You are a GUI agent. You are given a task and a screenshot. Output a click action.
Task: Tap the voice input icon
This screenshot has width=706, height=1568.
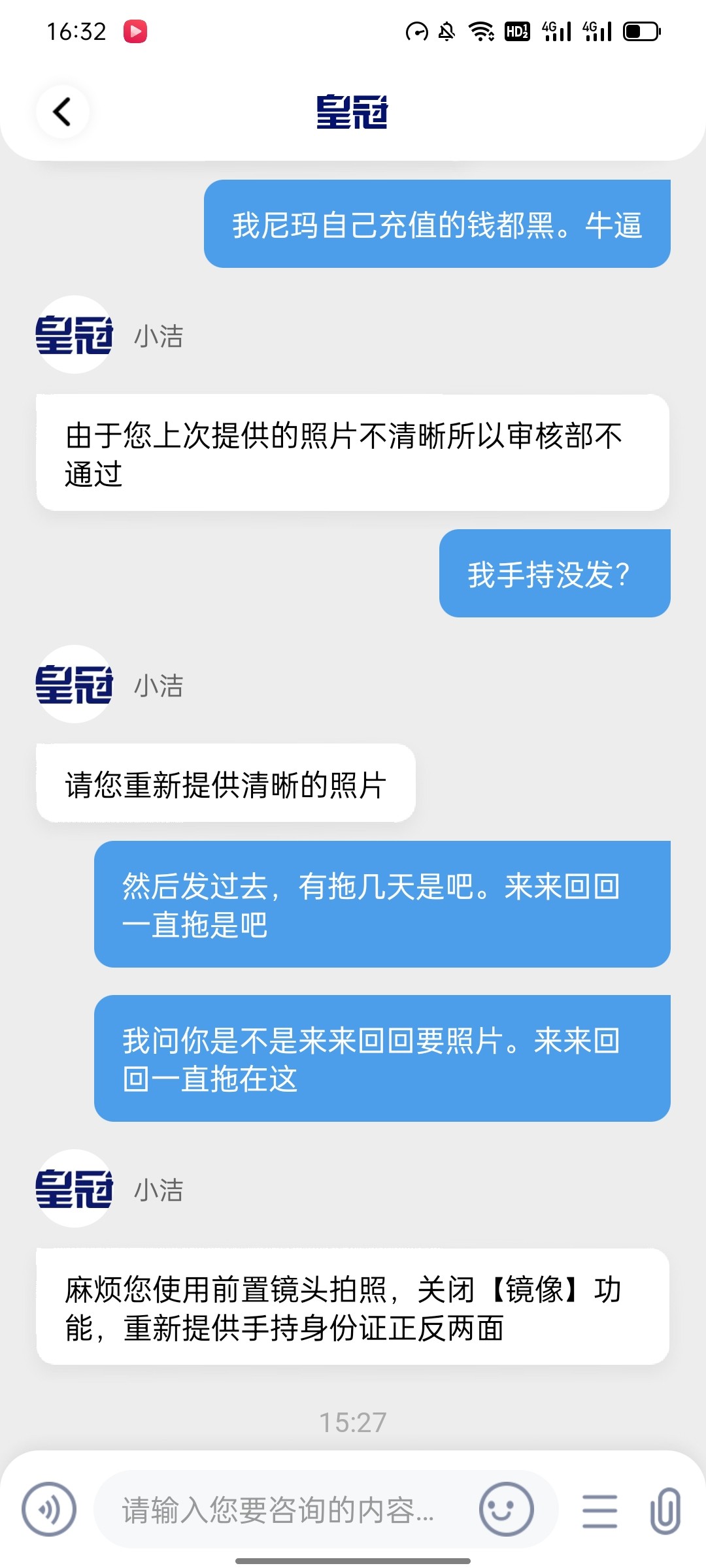tap(49, 1510)
